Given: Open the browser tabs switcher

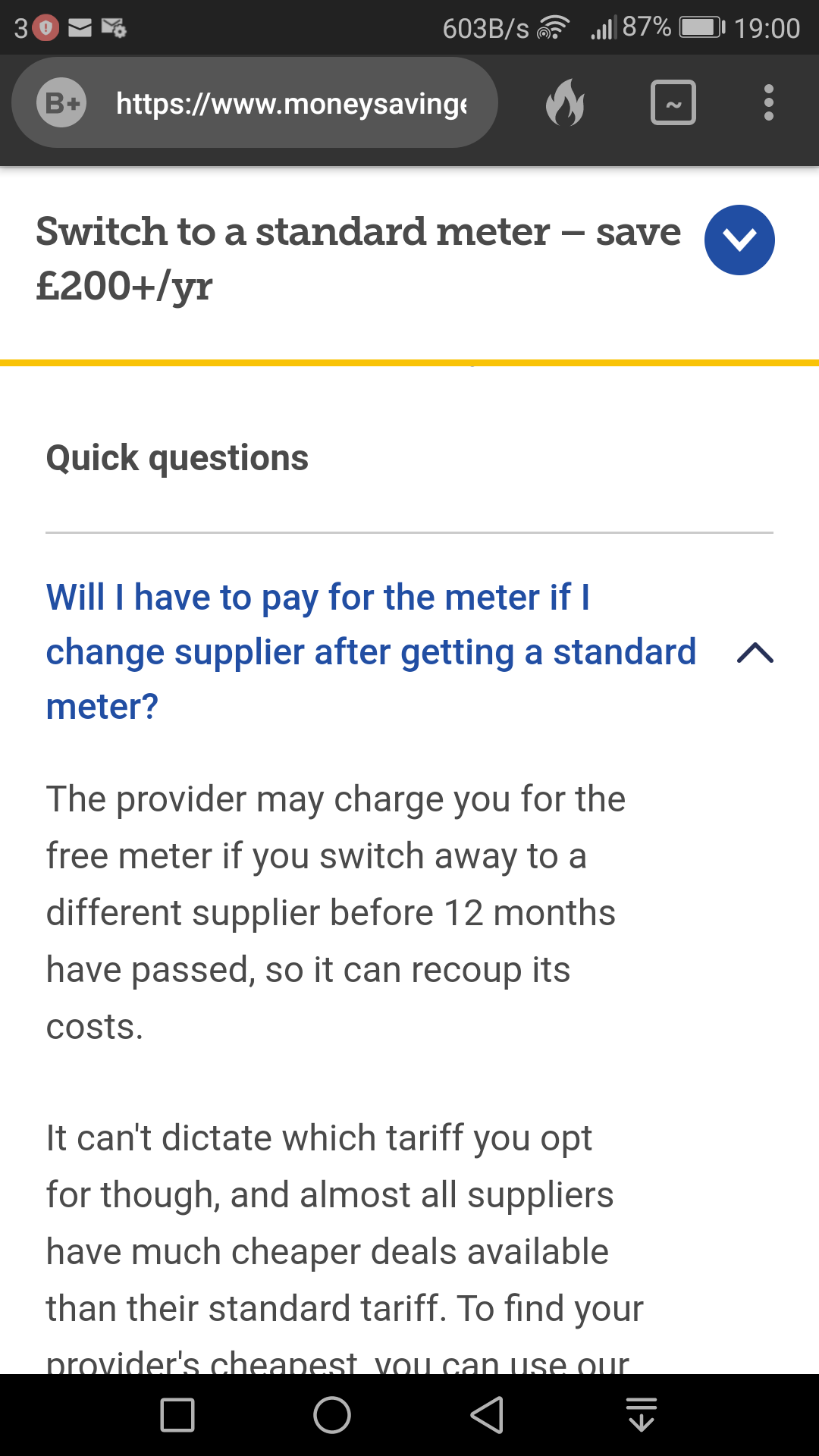Looking at the screenshot, I should click(x=673, y=102).
